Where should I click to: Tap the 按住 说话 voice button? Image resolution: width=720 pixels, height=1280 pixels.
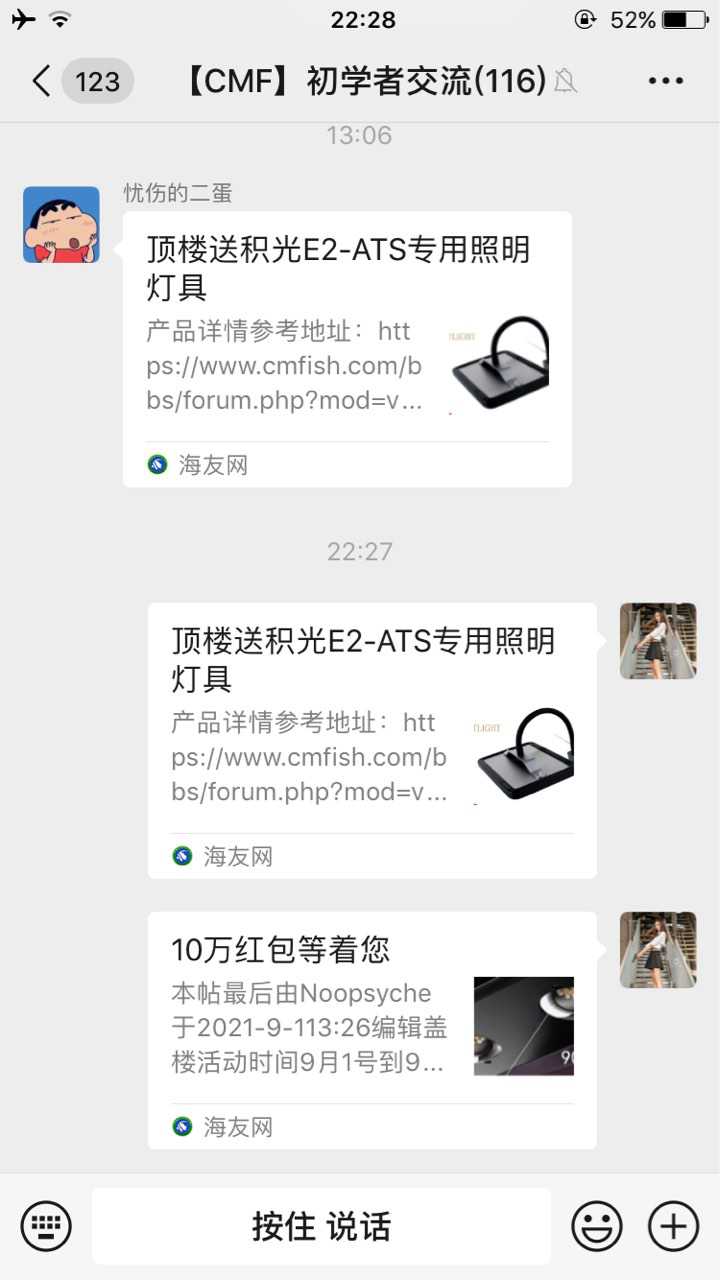click(321, 1226)
